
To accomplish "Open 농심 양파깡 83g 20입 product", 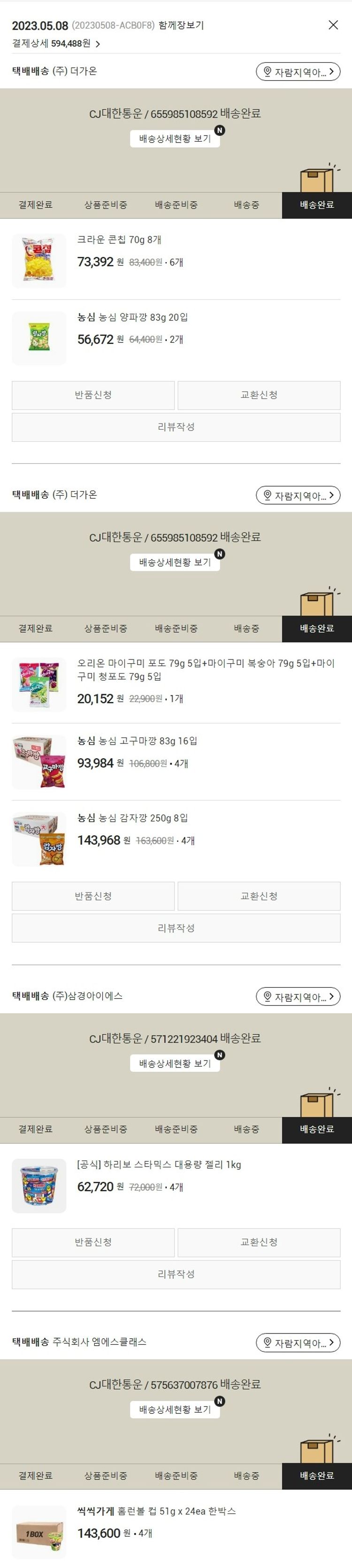I will 132,317.
